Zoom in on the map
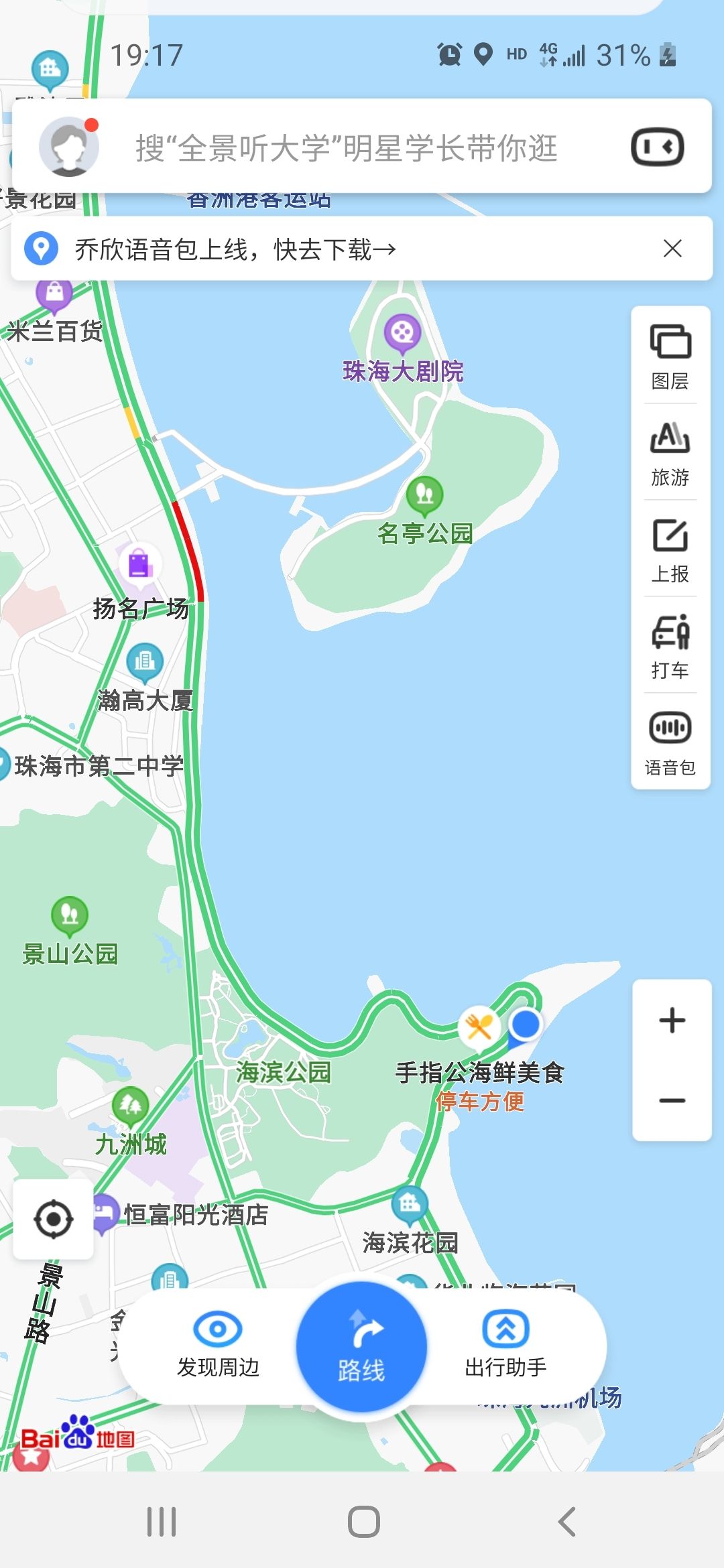This screenshot has width=724, height=1568. tap(672, 1021)
